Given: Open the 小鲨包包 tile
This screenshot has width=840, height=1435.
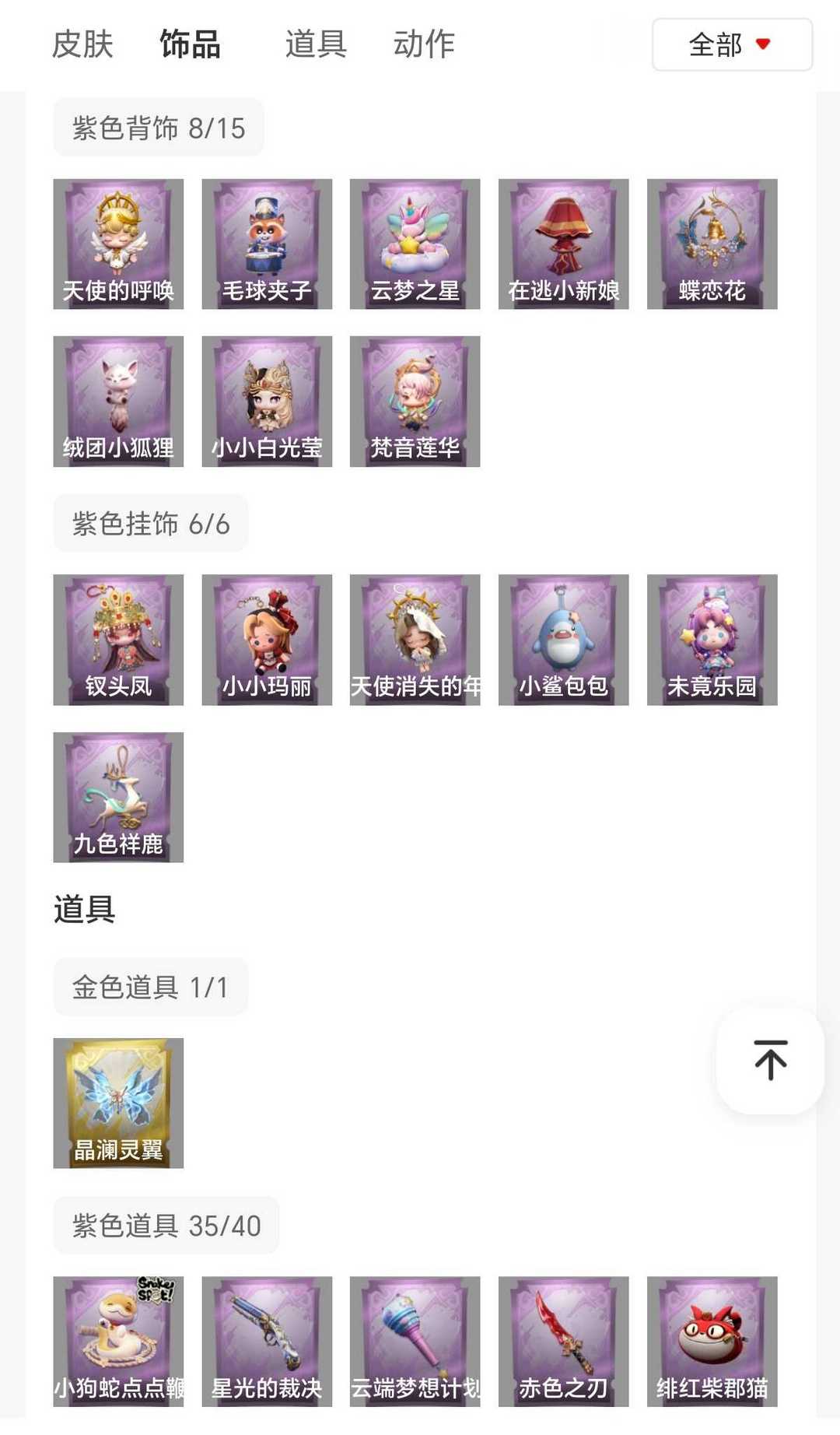Looking at the screenshot, I should pyautogui.click(x=563, y=640).
